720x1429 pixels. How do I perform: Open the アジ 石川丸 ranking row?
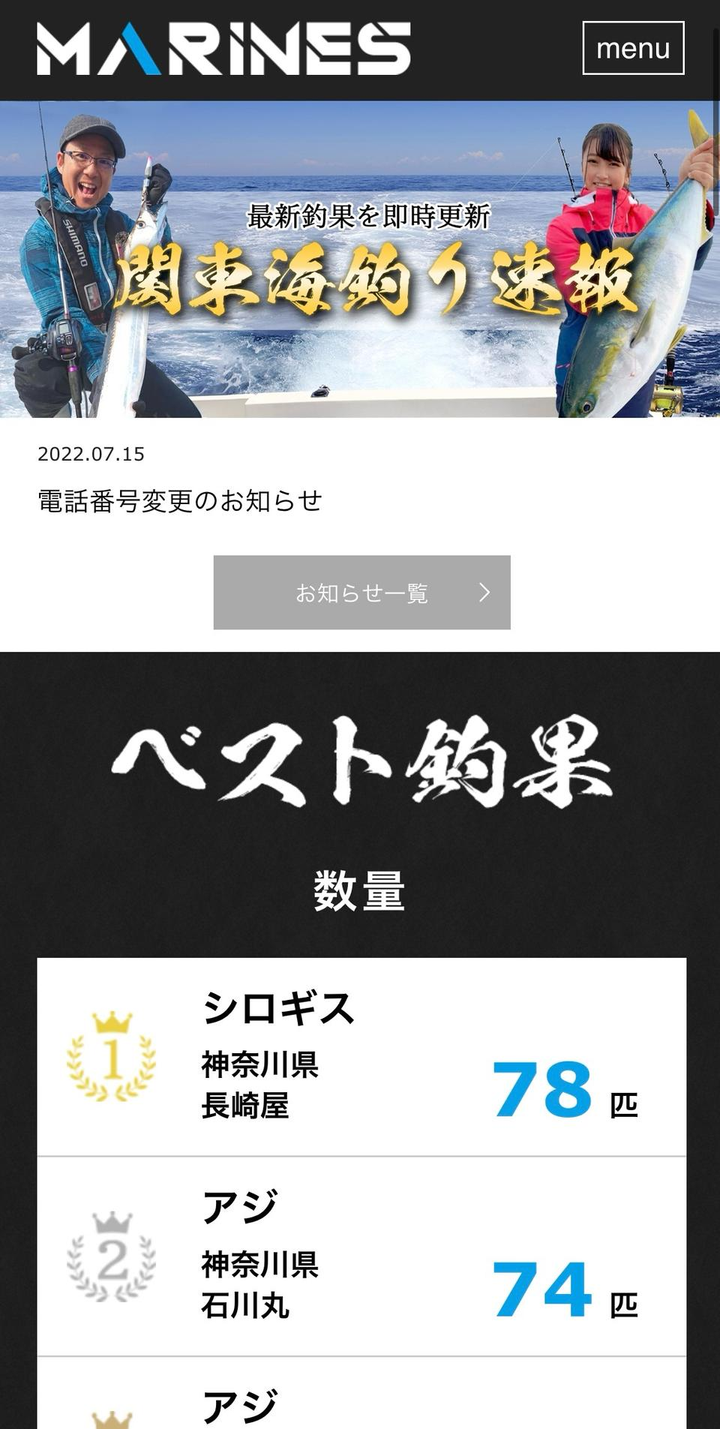pyautogui.click(x=361, y=1256)
